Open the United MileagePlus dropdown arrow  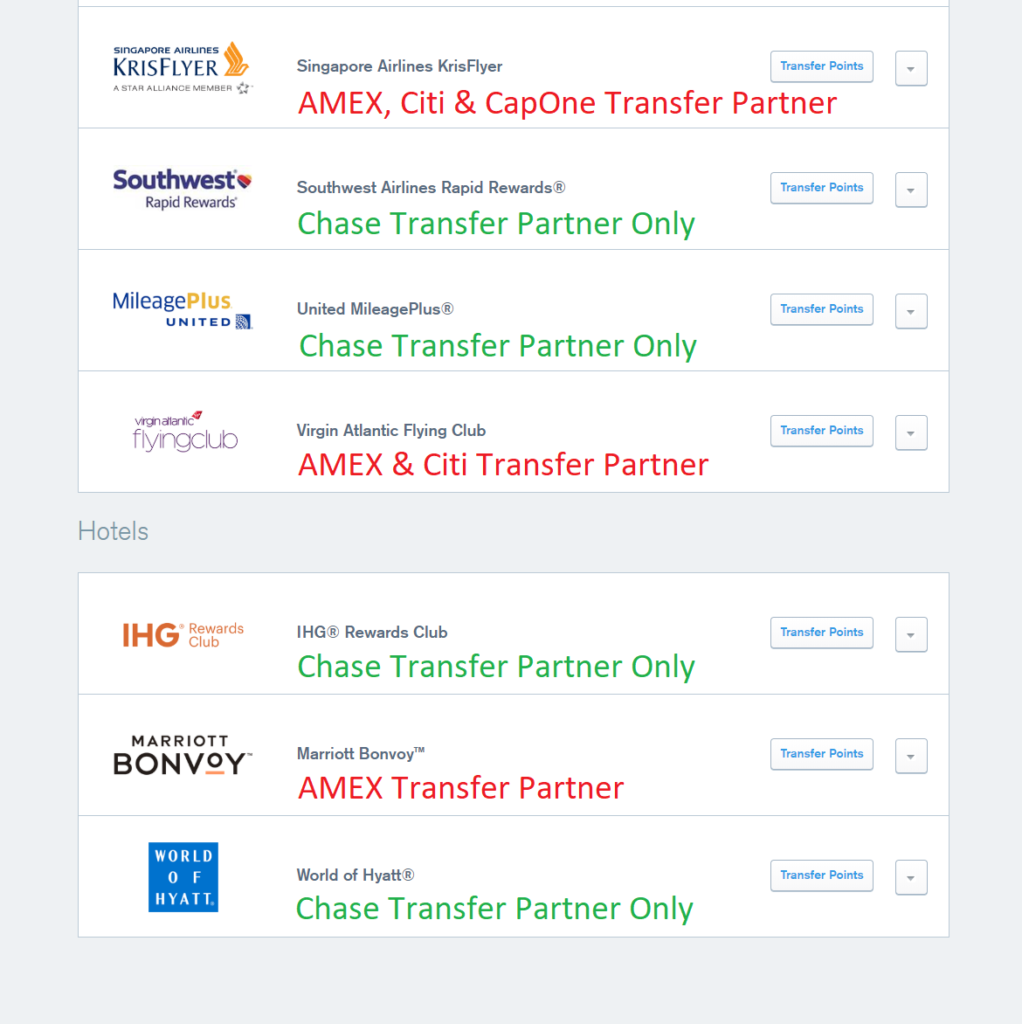pos(910,311)
